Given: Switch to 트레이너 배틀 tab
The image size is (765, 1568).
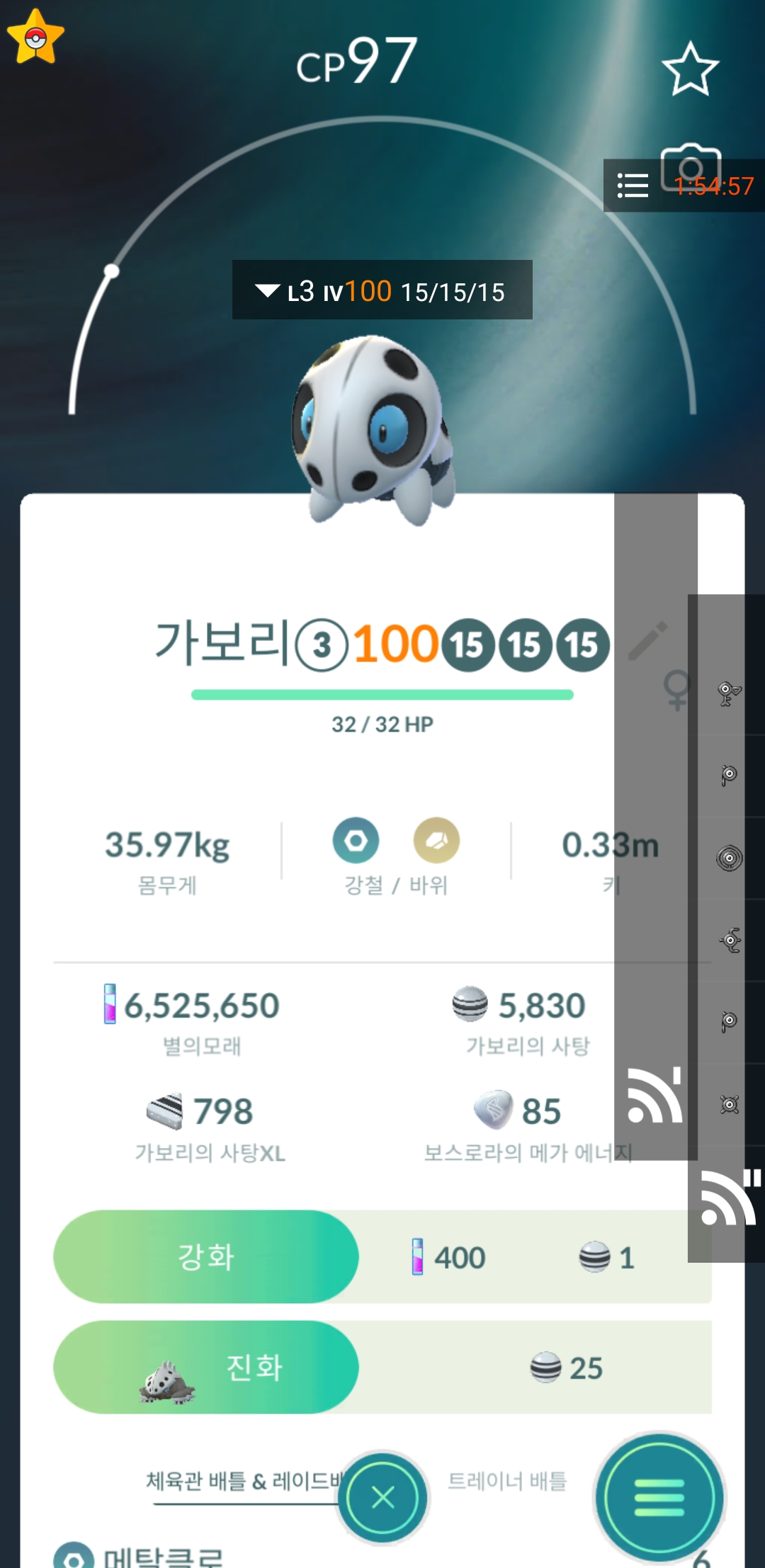Looking at the screenshot, I should point(507,1481).
